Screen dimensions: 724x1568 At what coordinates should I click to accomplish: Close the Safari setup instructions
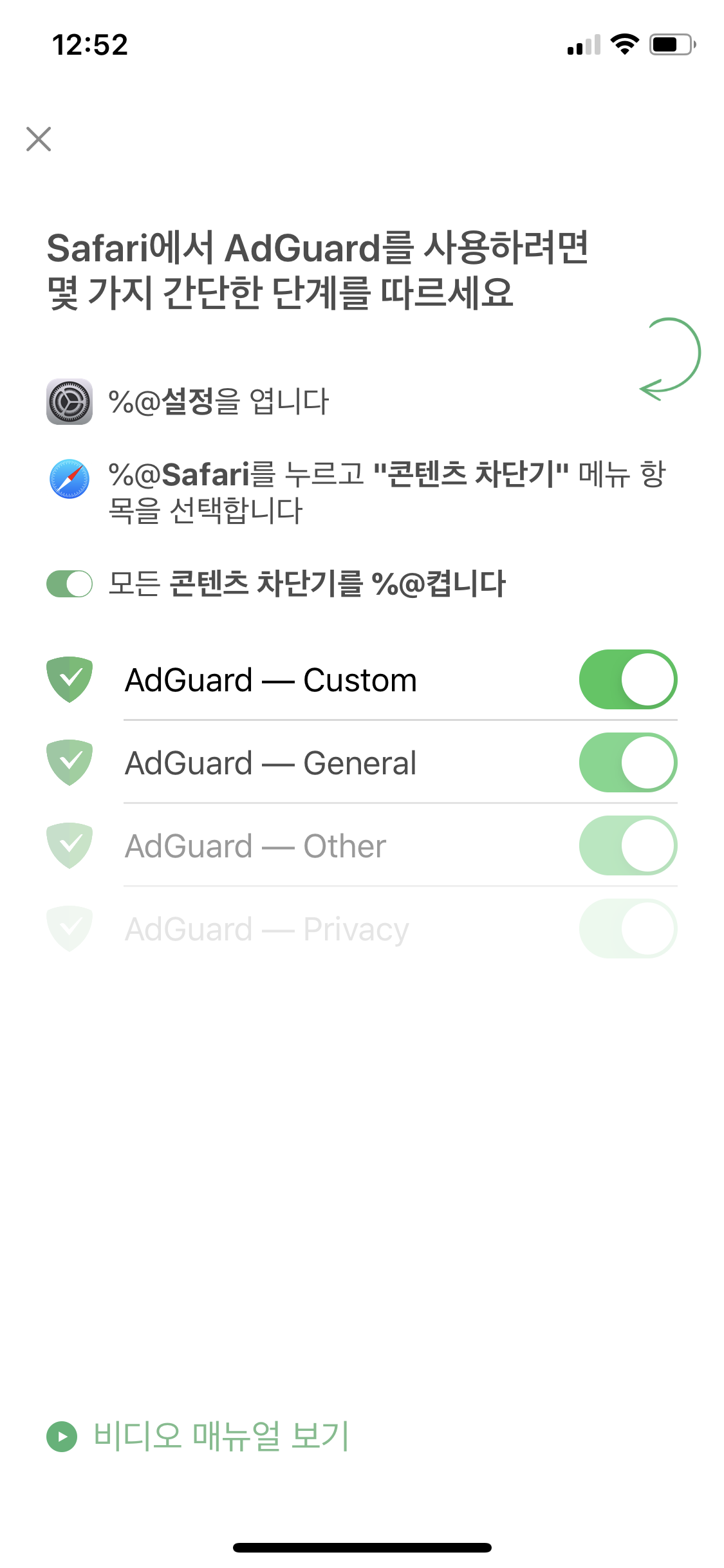coord(39,139)
